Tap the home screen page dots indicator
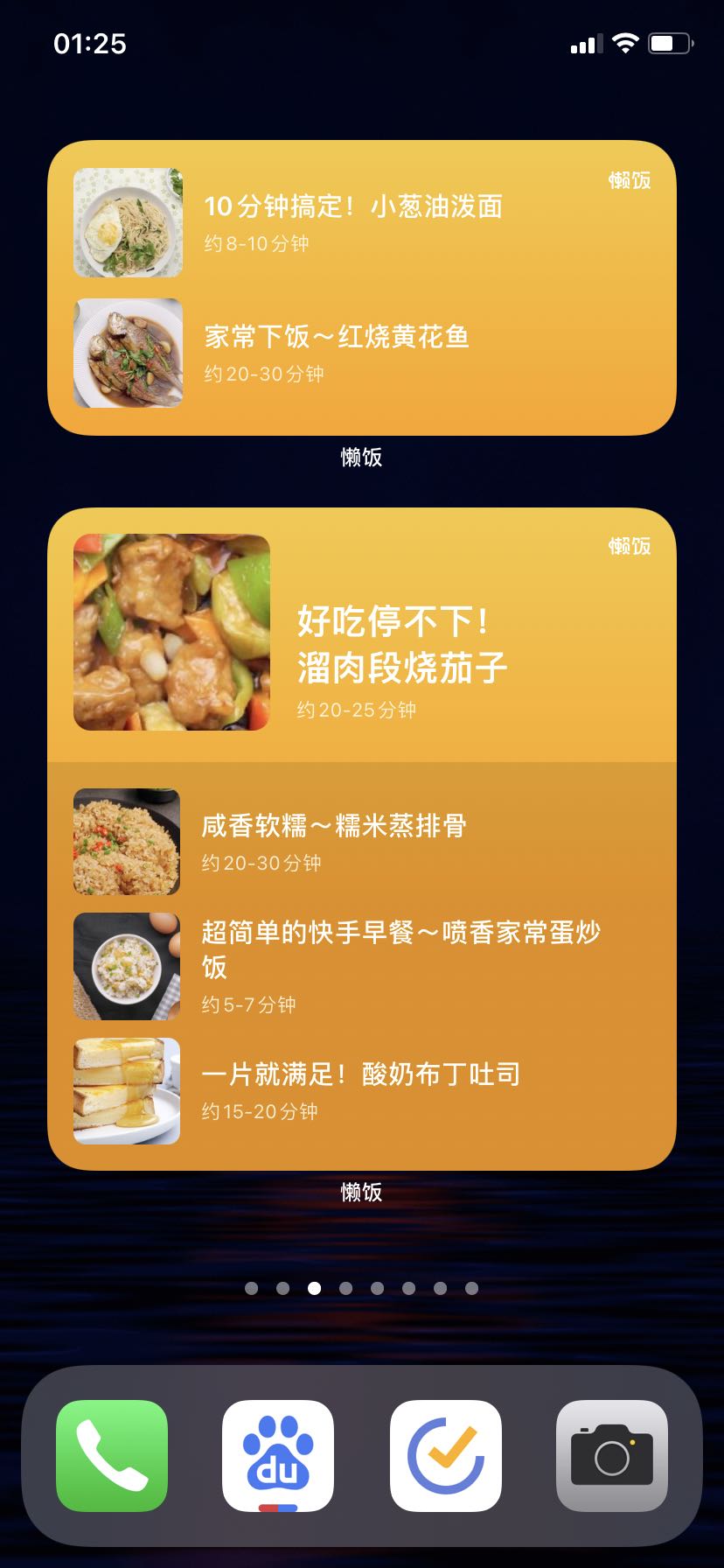The image size is (724, 1568). [361, 1288]
